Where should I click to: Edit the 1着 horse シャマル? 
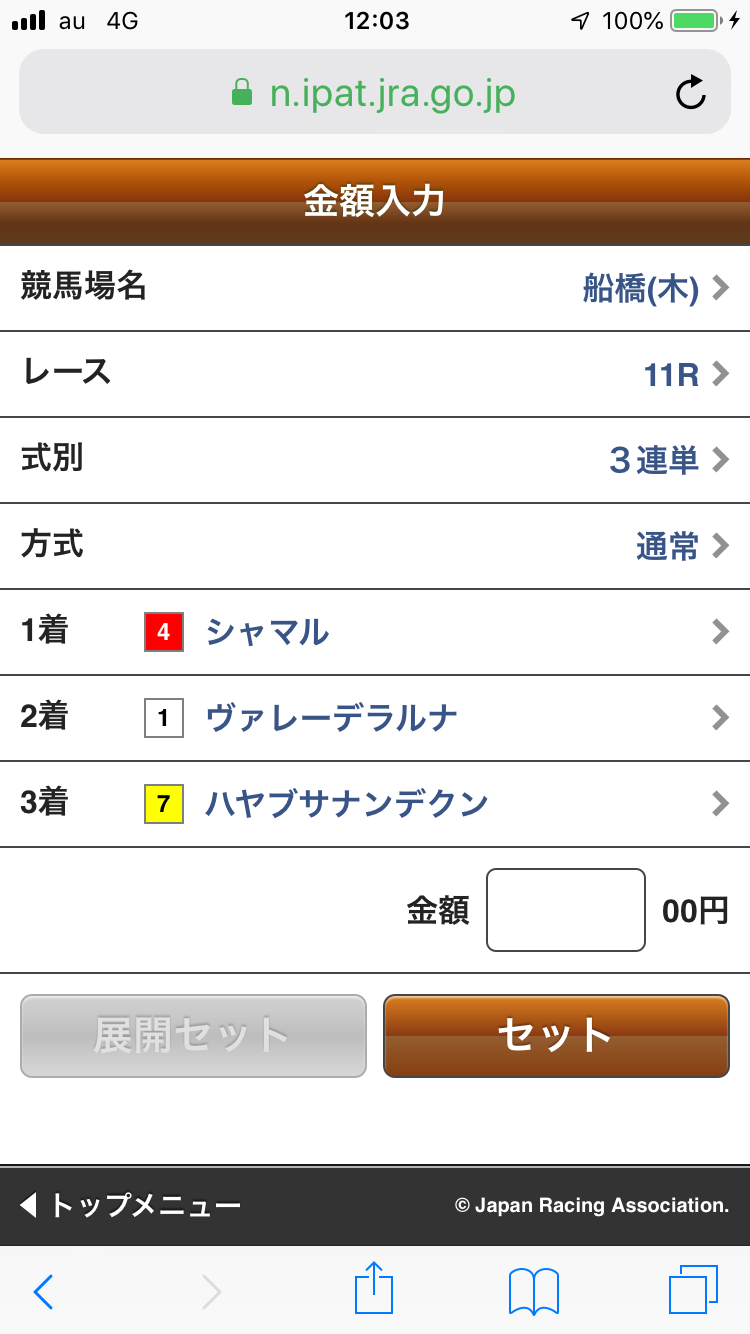375,632
